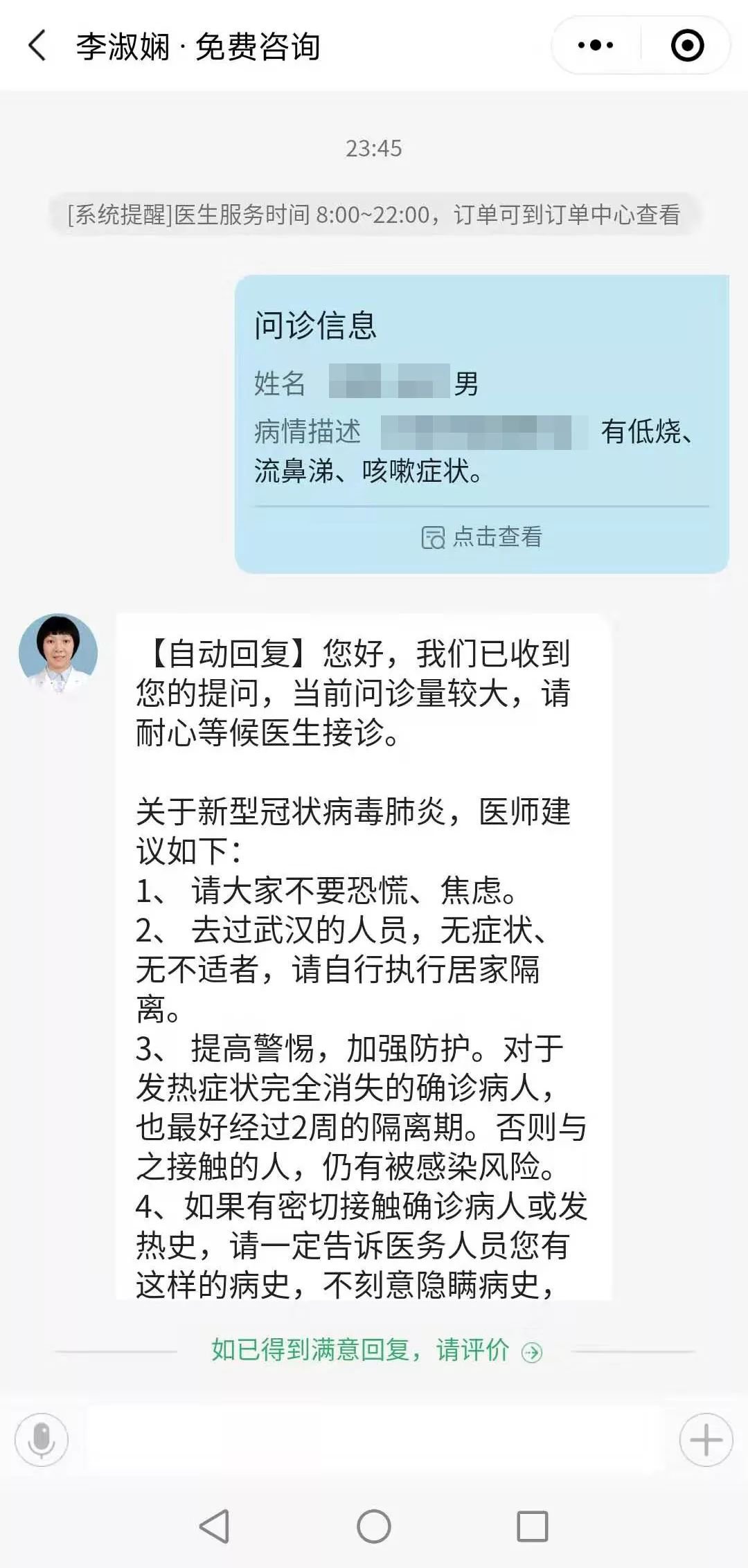Close the mini program with the circle button

point(687,46)
